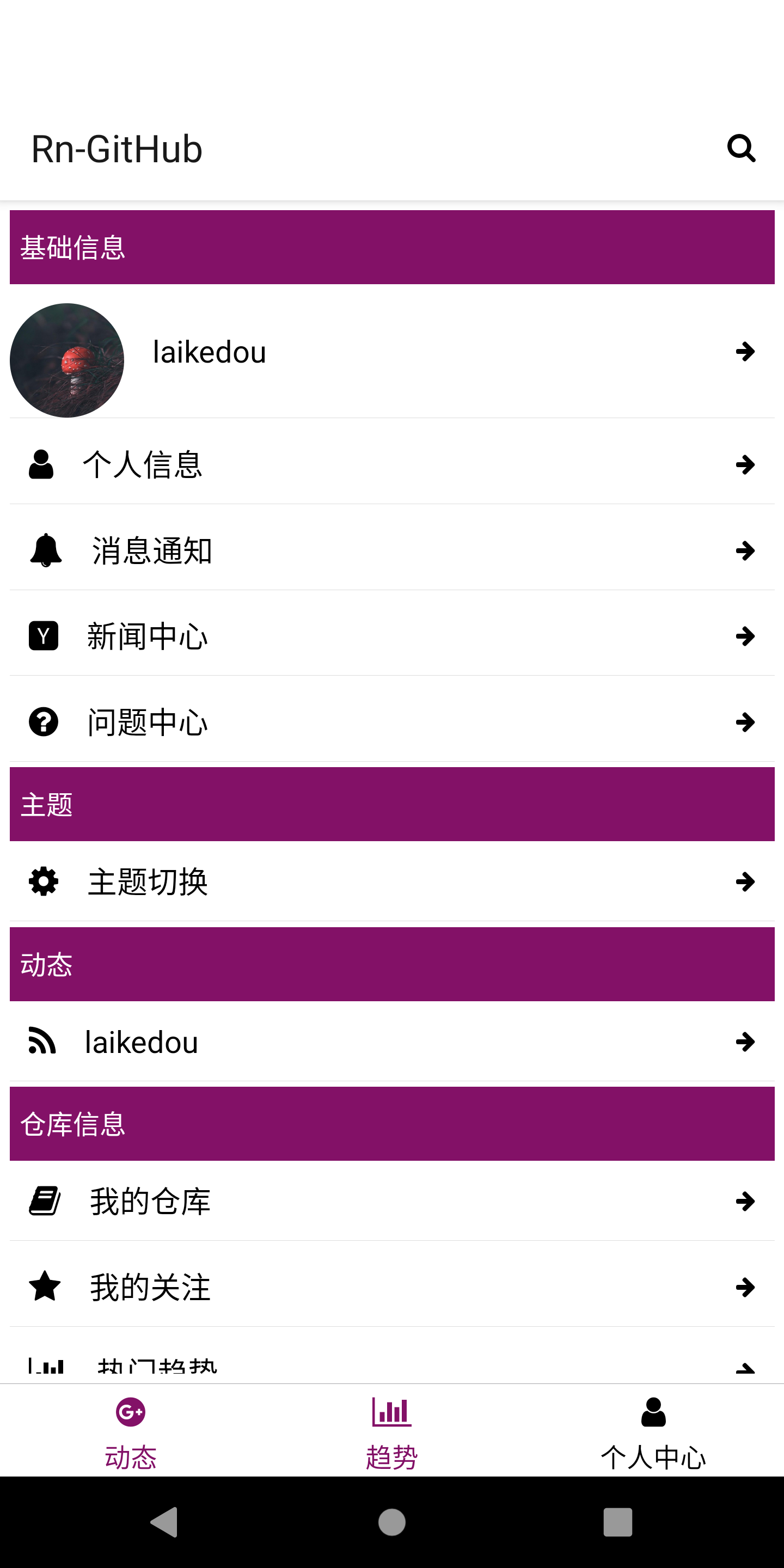Open the 个人信息 entry
This screenshot has width=784, height=1568.
click(143, 464)
